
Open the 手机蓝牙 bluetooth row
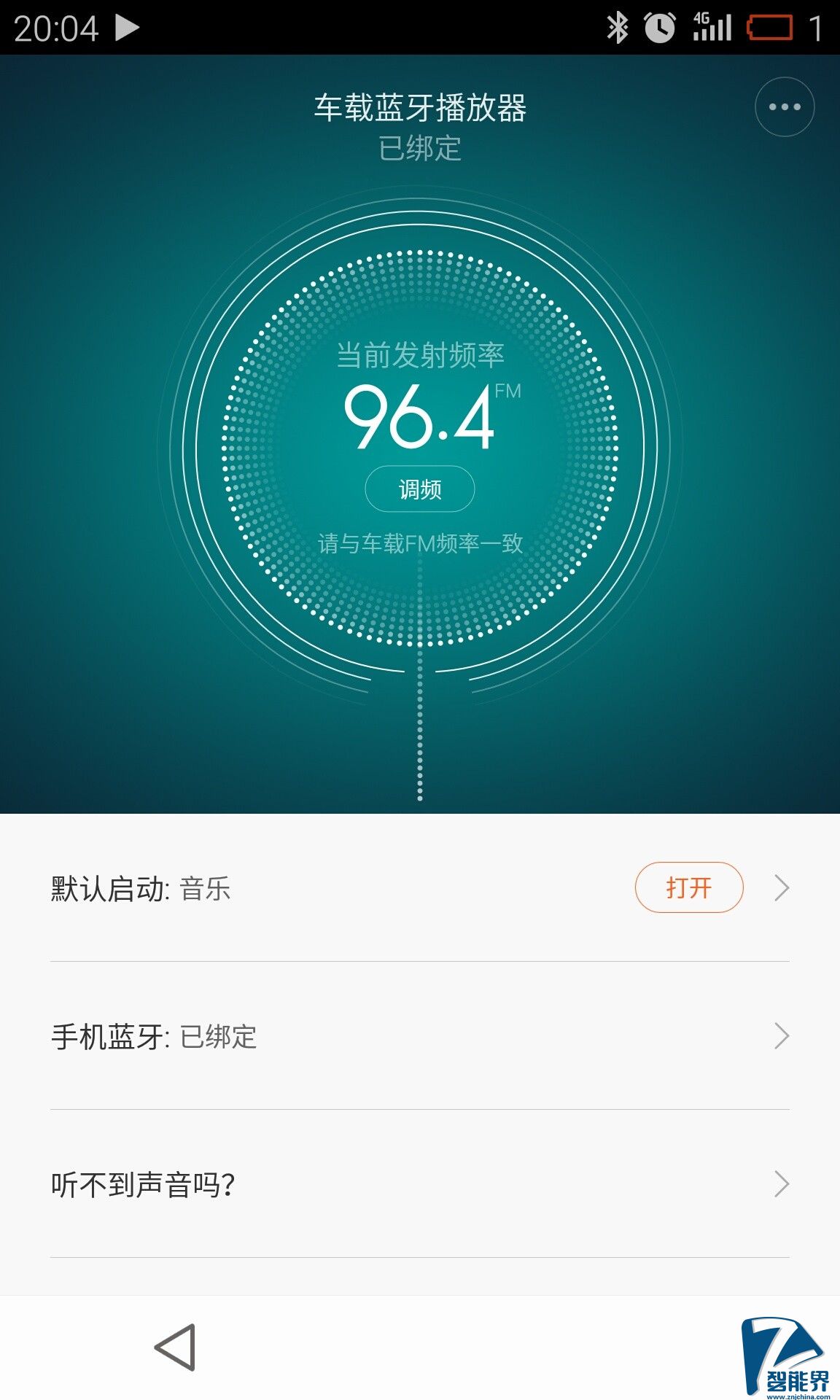(419, 1036)
